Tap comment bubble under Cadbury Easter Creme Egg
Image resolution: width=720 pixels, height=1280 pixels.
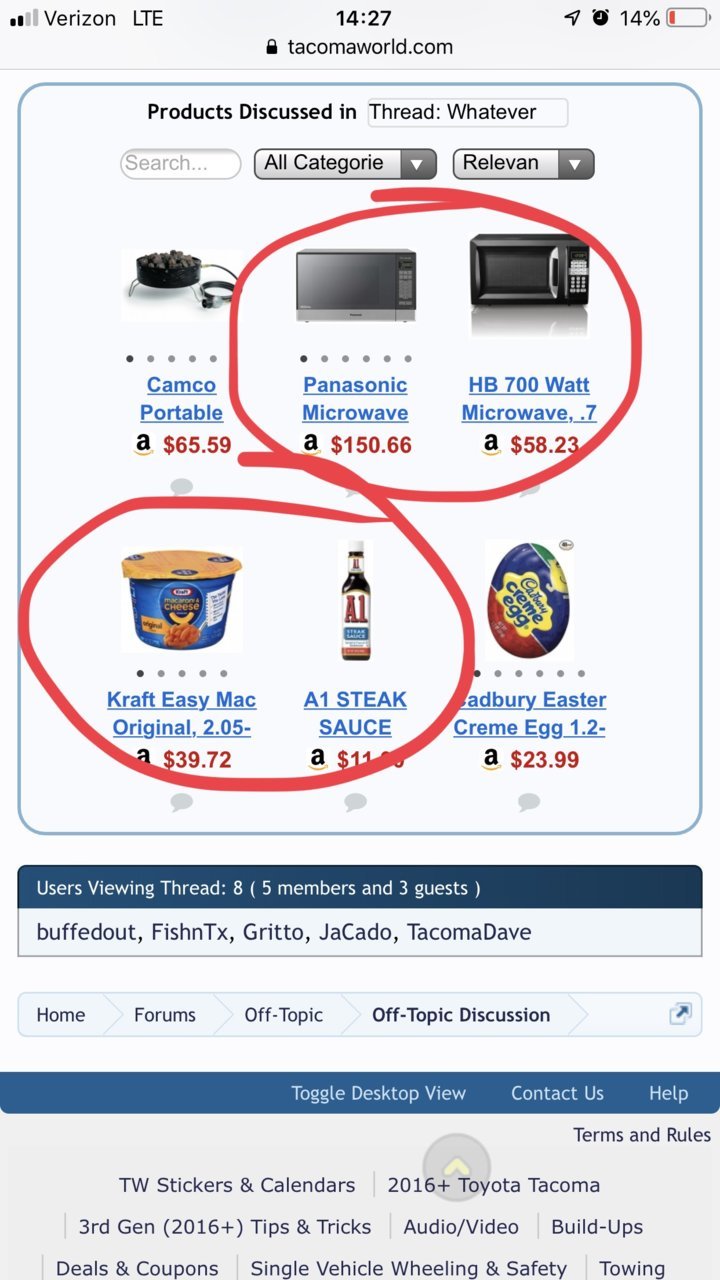(x=529, y=801)
